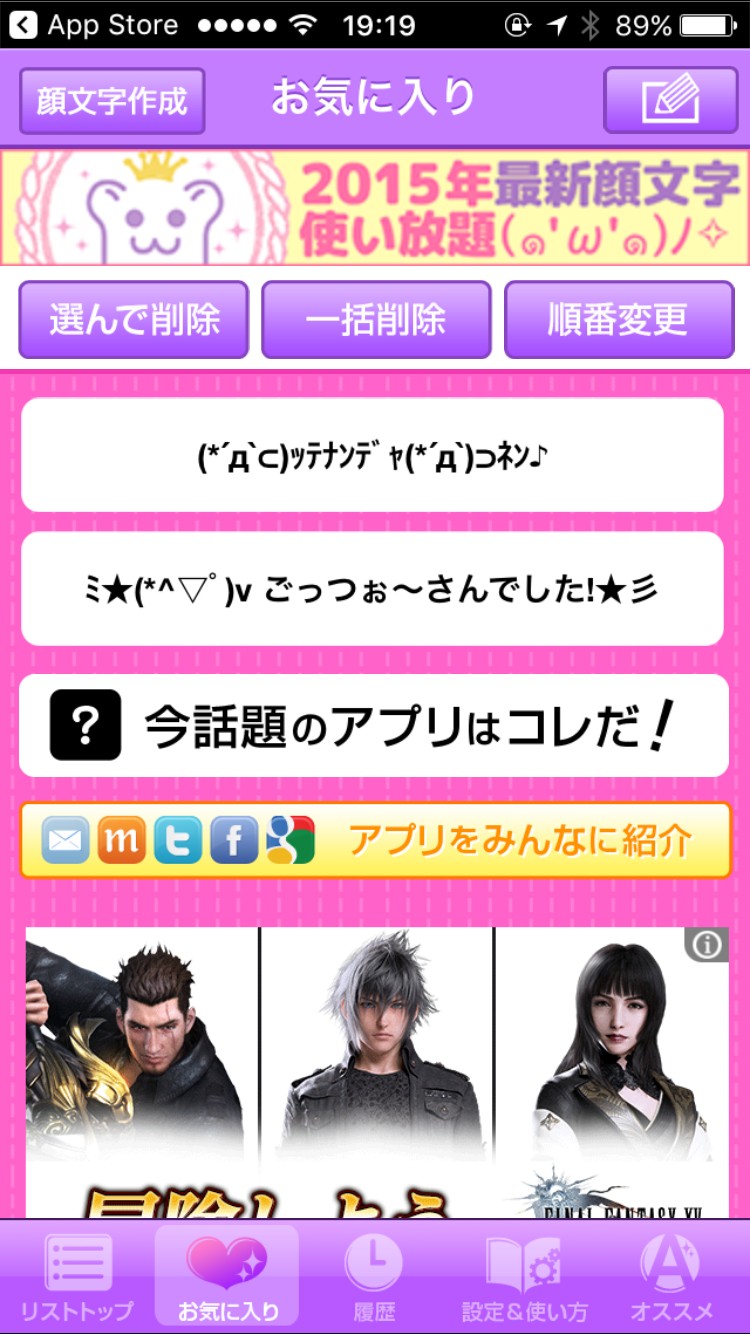Select the ツテナンデヤ コネン♪ kaomoji
Image resolution: width=750 pixels, height=1334 pixels.
tap(372, 455)
